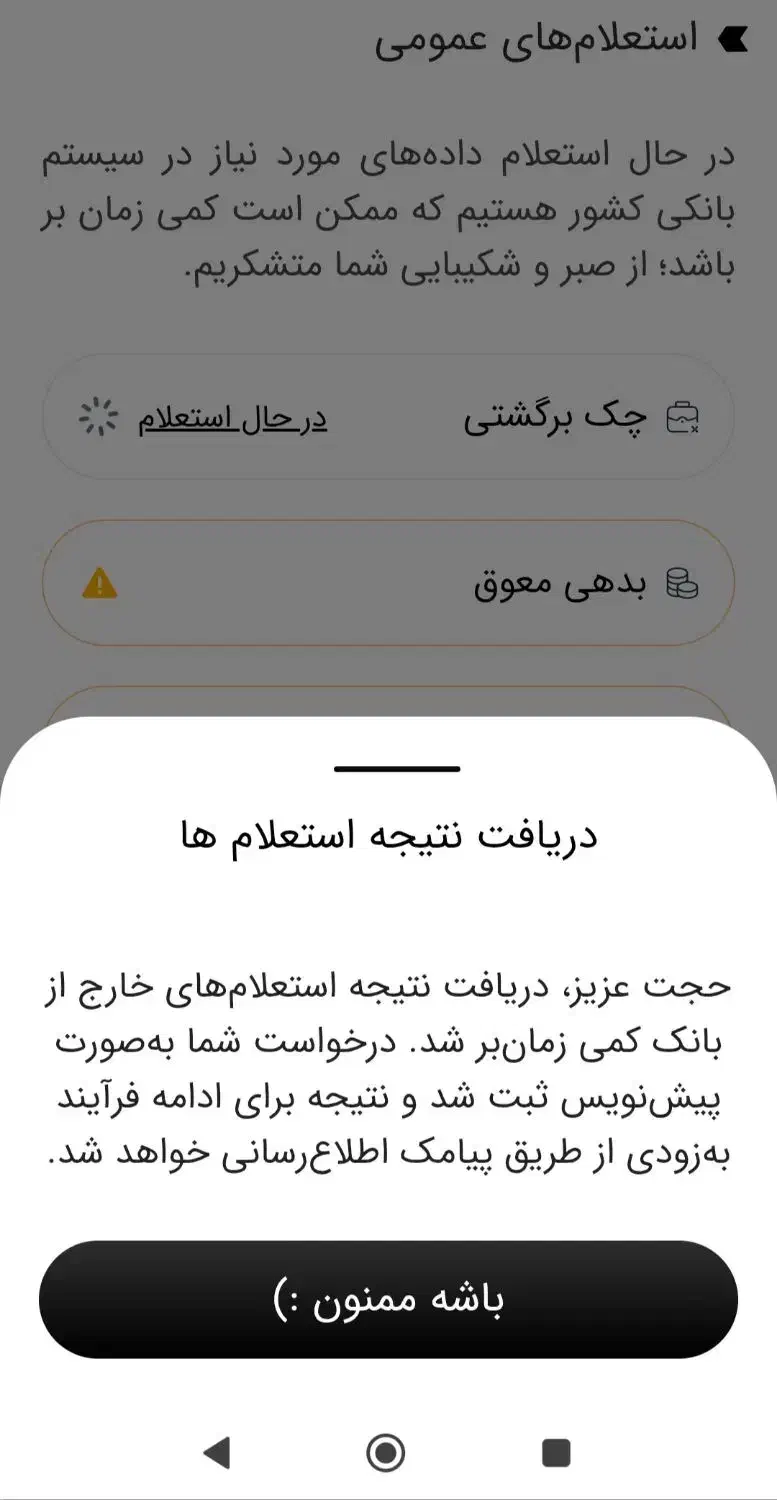
Task: Open recent apps via square button
Action: tap(555, 1452)
